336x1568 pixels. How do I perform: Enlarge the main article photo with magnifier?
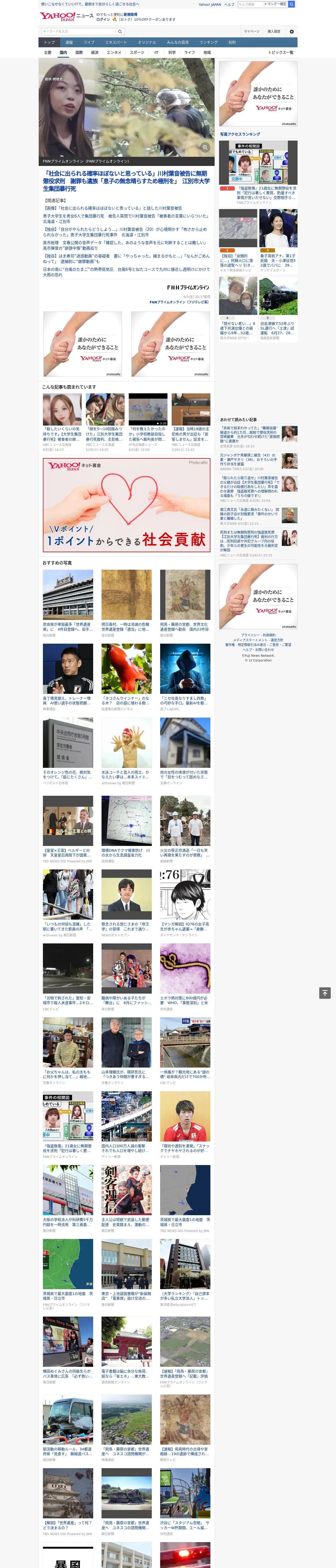(205, 147)
